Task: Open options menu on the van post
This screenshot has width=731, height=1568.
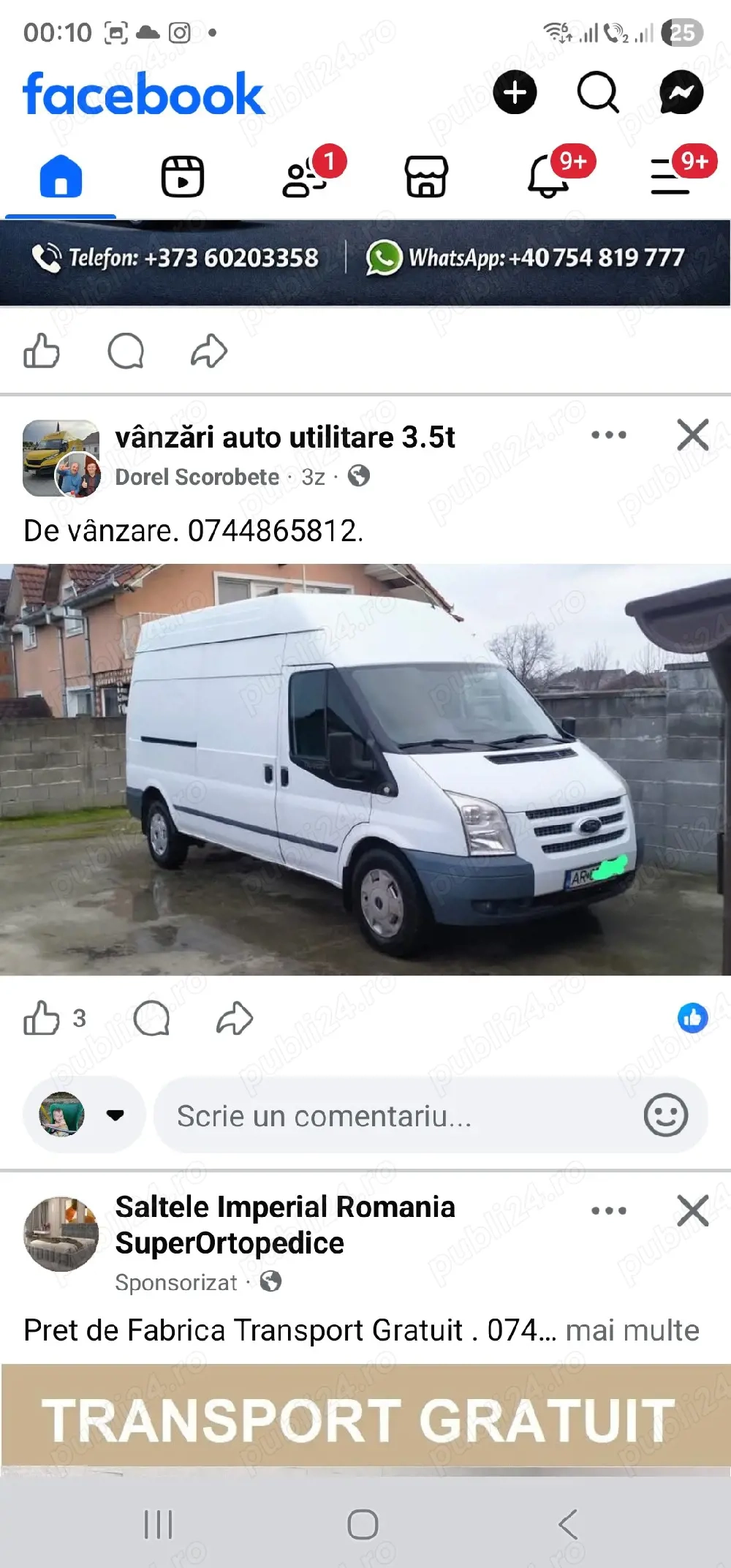Action: 609,434
